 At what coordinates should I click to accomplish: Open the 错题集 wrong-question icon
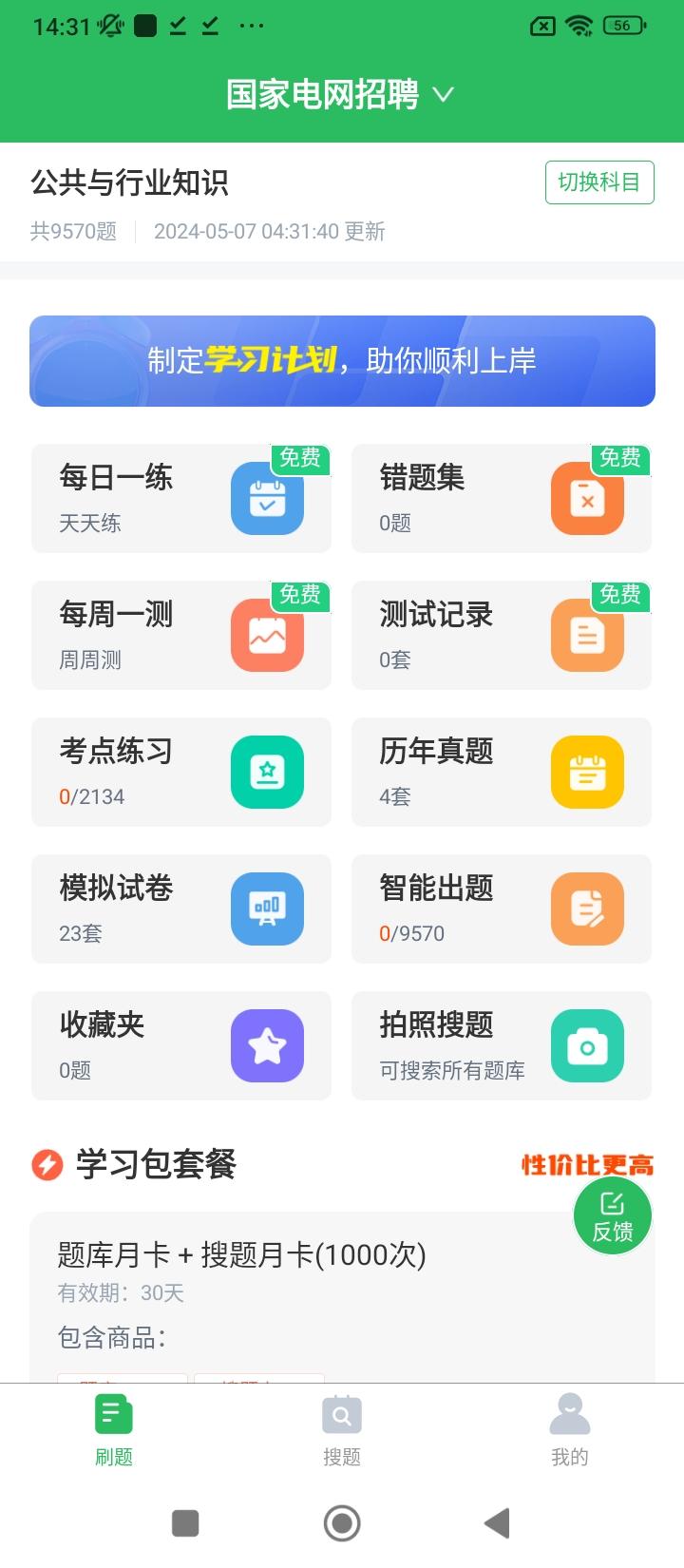[x=587, y=498]
